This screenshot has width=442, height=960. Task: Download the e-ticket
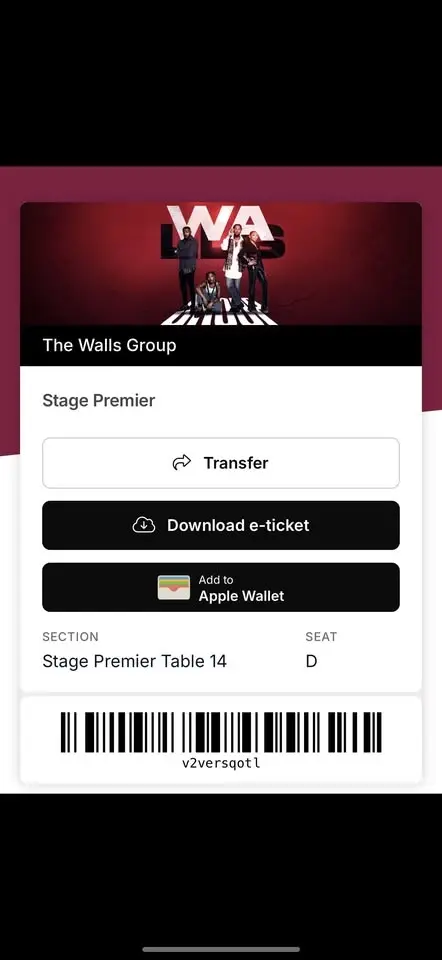coord(221,525)
